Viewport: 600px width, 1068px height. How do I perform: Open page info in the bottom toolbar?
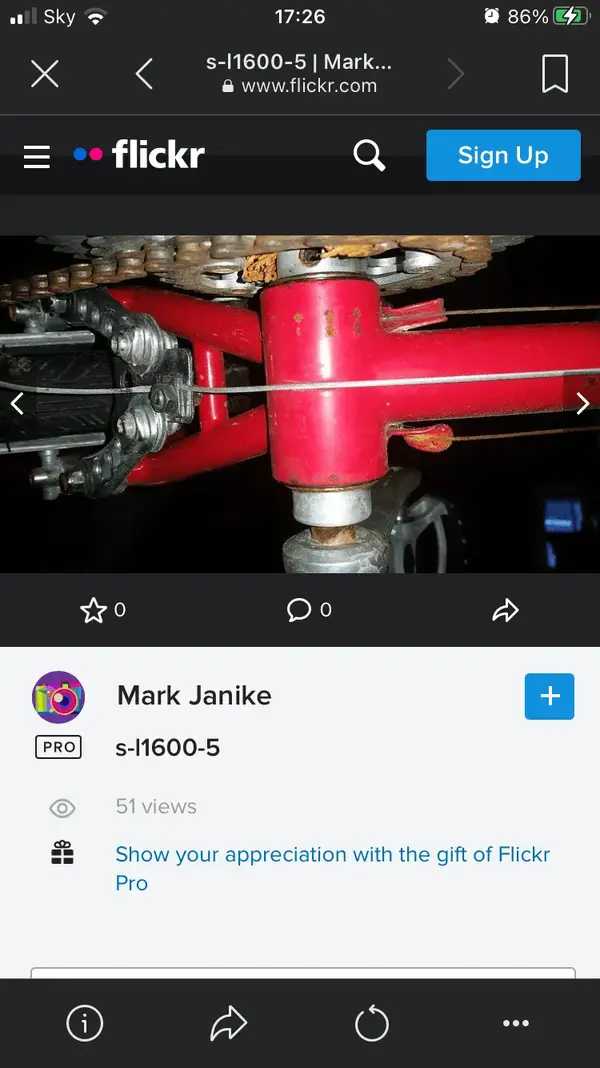(85, 1023)
